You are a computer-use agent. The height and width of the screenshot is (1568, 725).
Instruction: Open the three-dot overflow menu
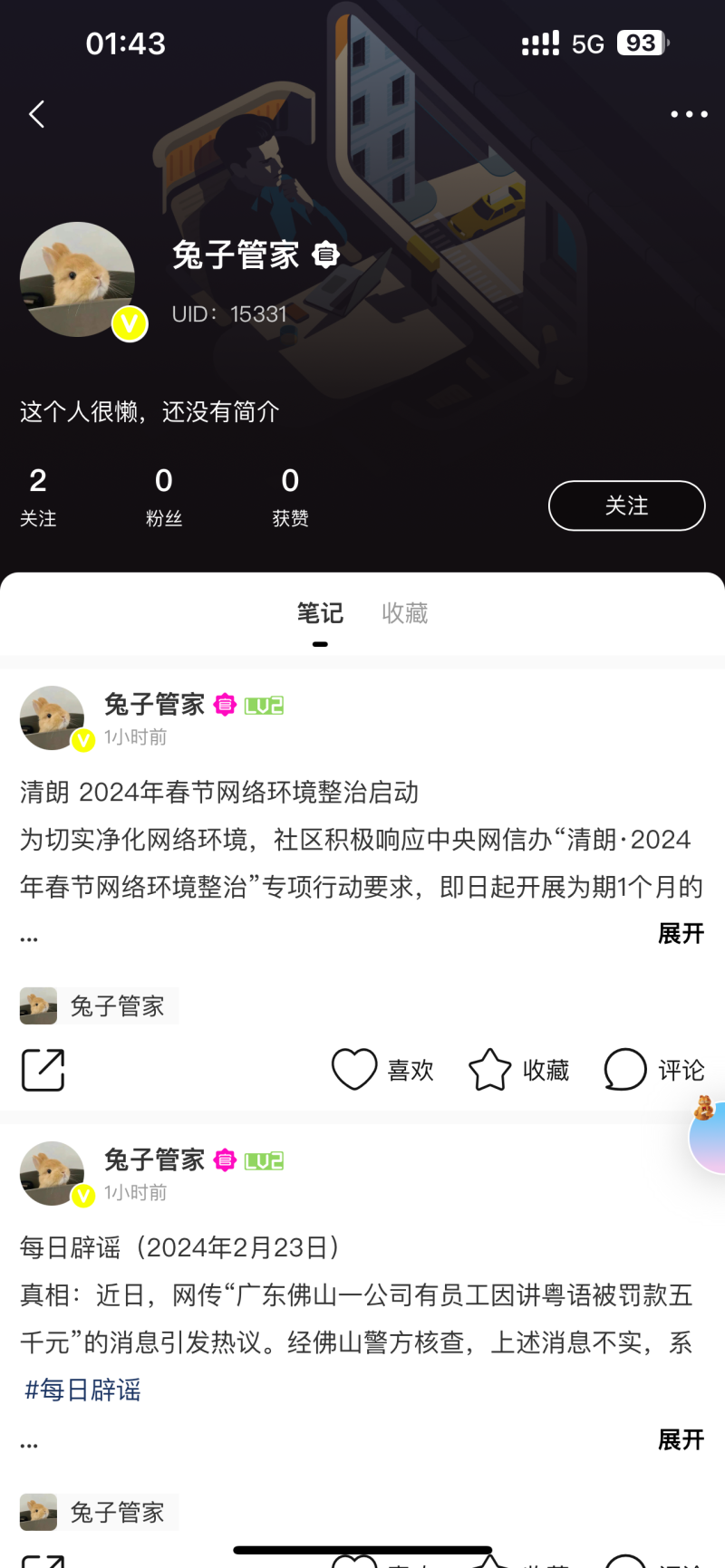point(689,114)
